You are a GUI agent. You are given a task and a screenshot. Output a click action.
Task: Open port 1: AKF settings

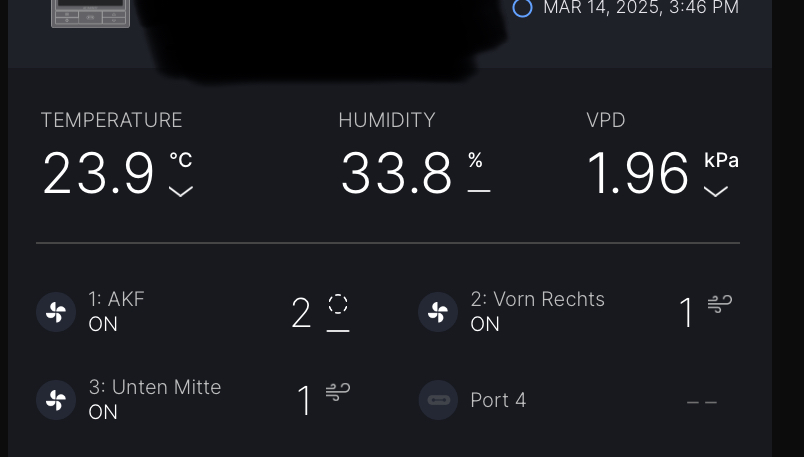coord(117,311)
